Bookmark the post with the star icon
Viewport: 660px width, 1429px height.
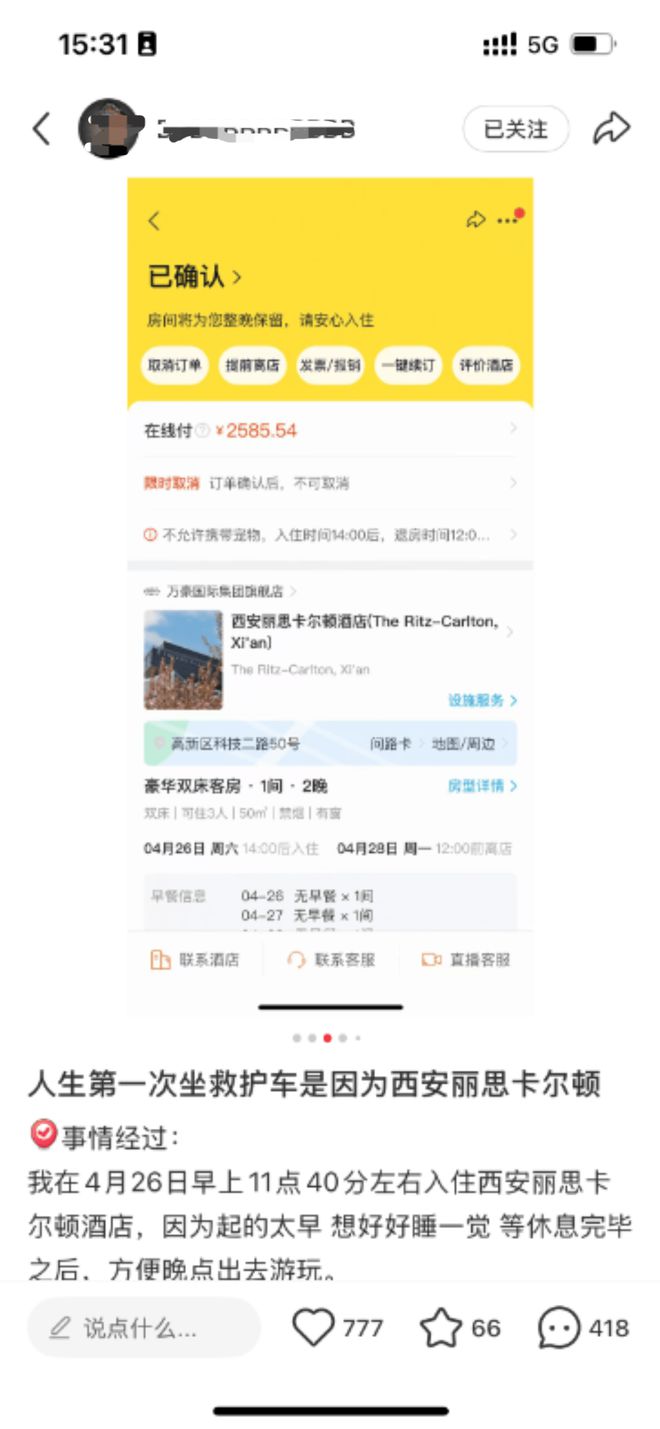[x=440, y=1327]
